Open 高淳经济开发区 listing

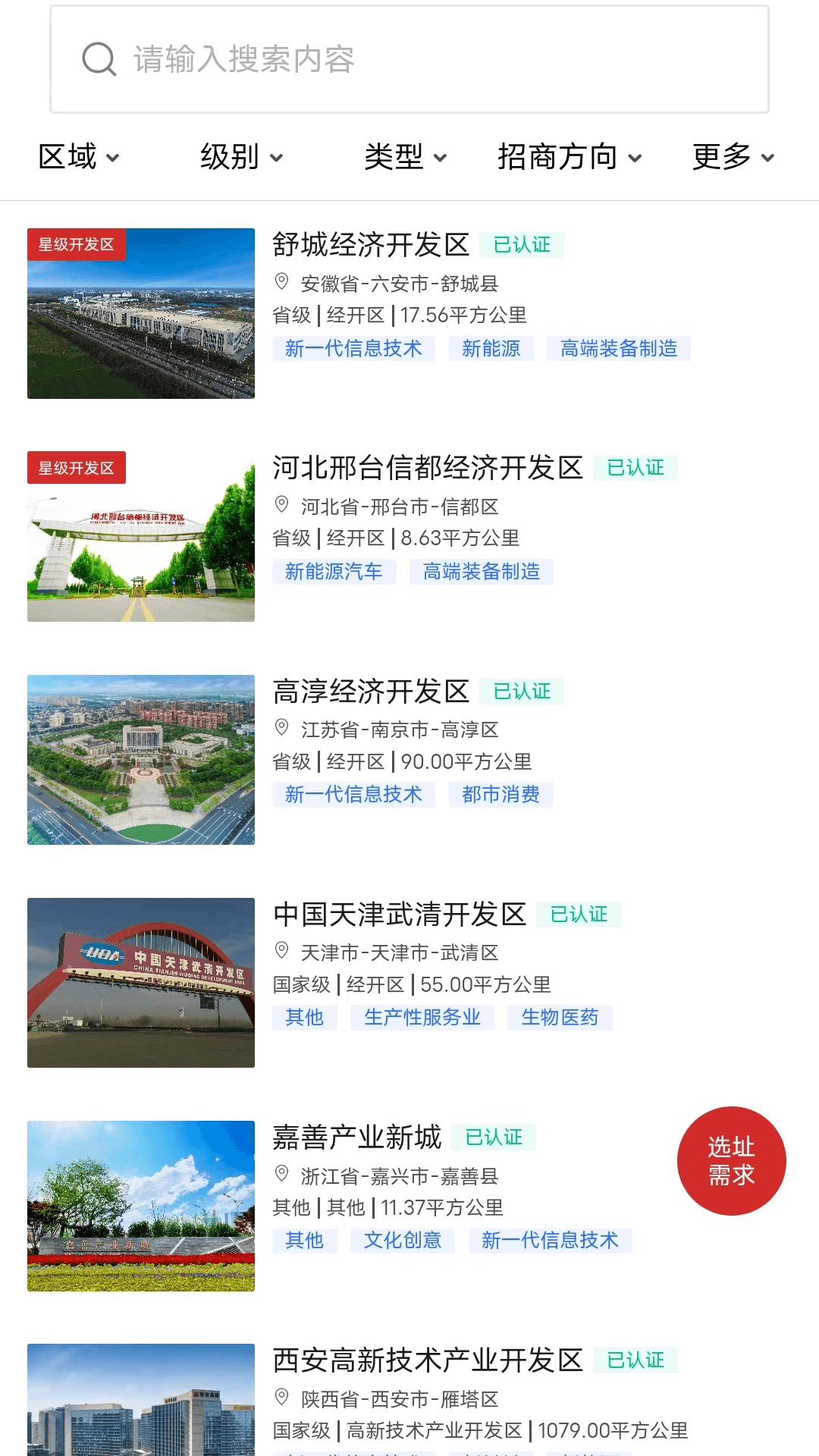pos(371,691)
